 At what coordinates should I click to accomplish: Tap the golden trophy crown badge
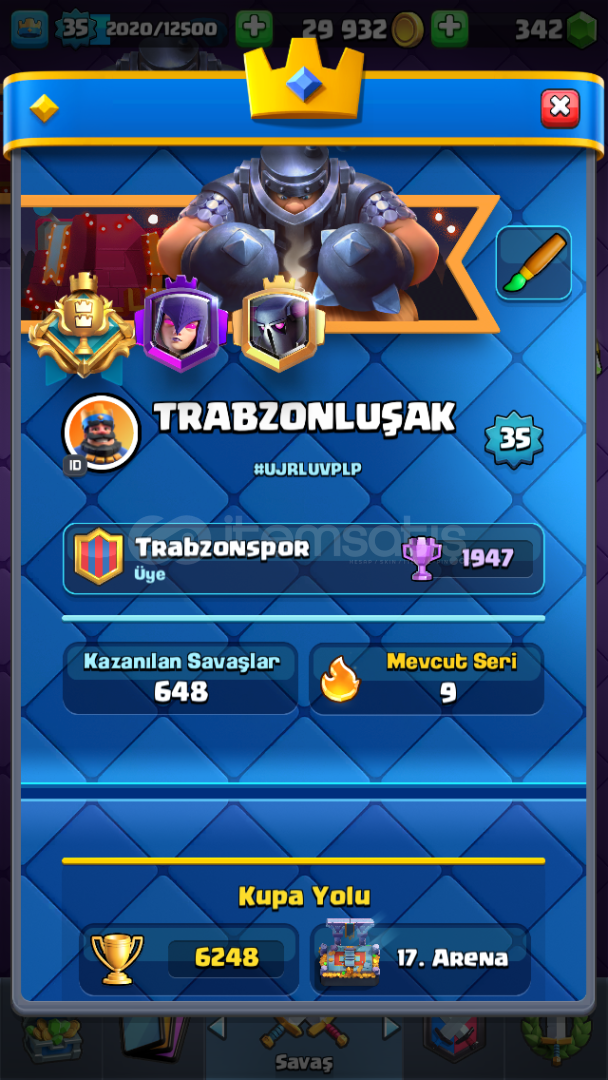point(83,325)
